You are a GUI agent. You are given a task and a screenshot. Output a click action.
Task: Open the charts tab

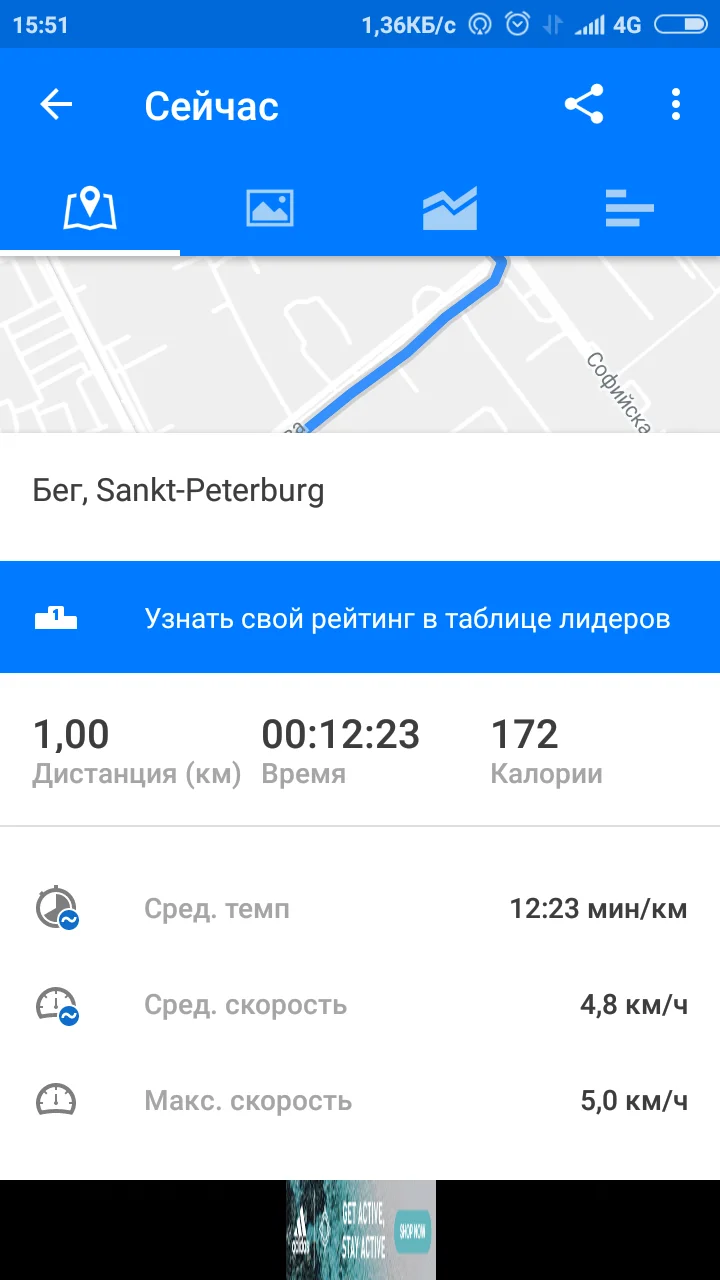(450, 208)
